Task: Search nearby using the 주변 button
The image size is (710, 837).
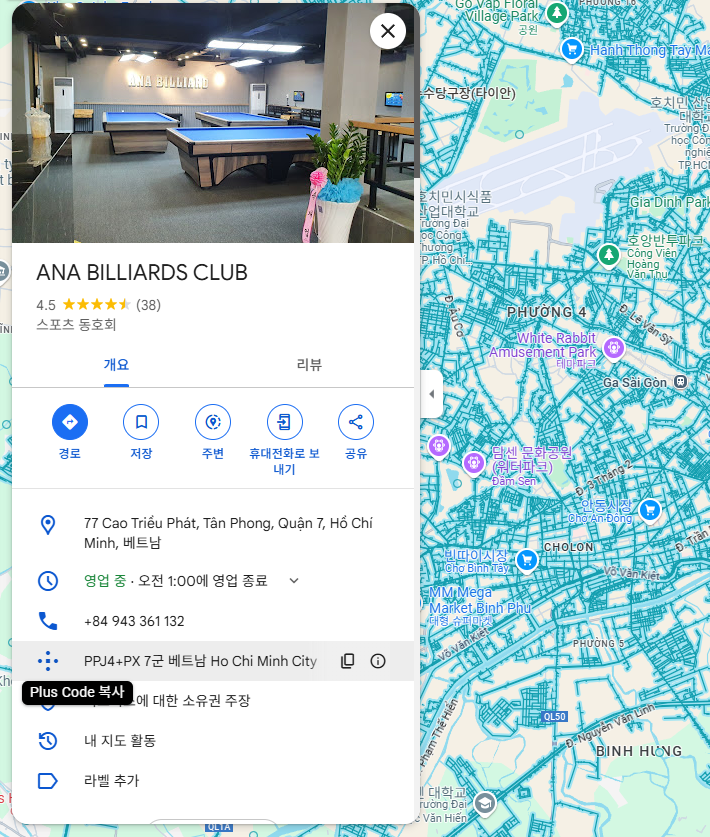Action: click(x=212, y=423)
